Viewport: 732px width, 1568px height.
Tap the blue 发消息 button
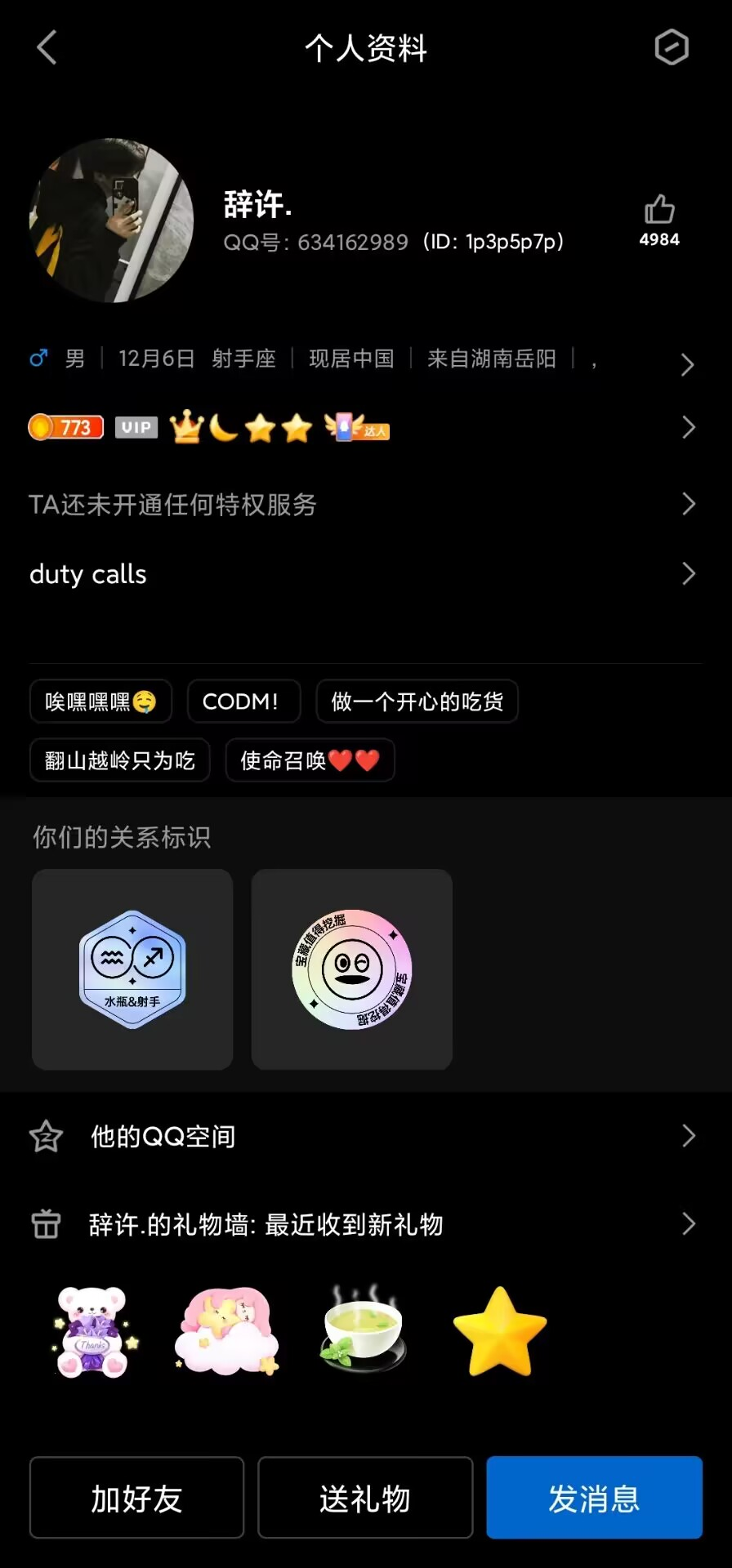[594, 1498]
